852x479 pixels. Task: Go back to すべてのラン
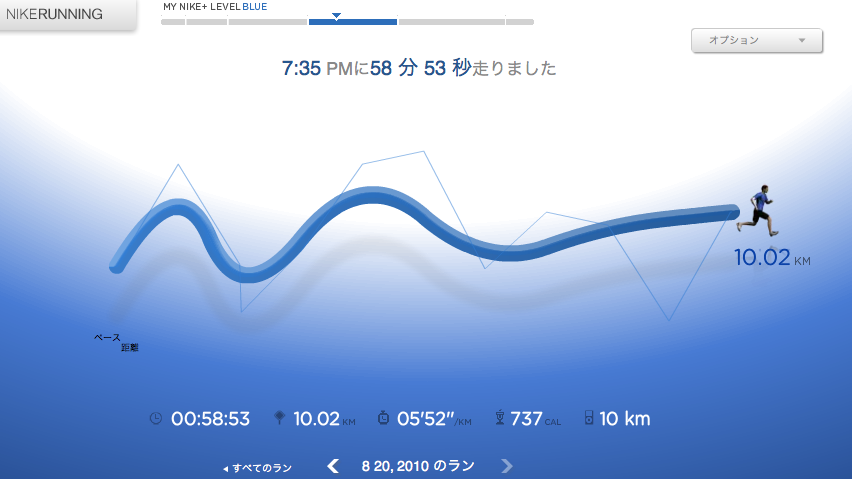pyautogui.click(x=258, y=467)
